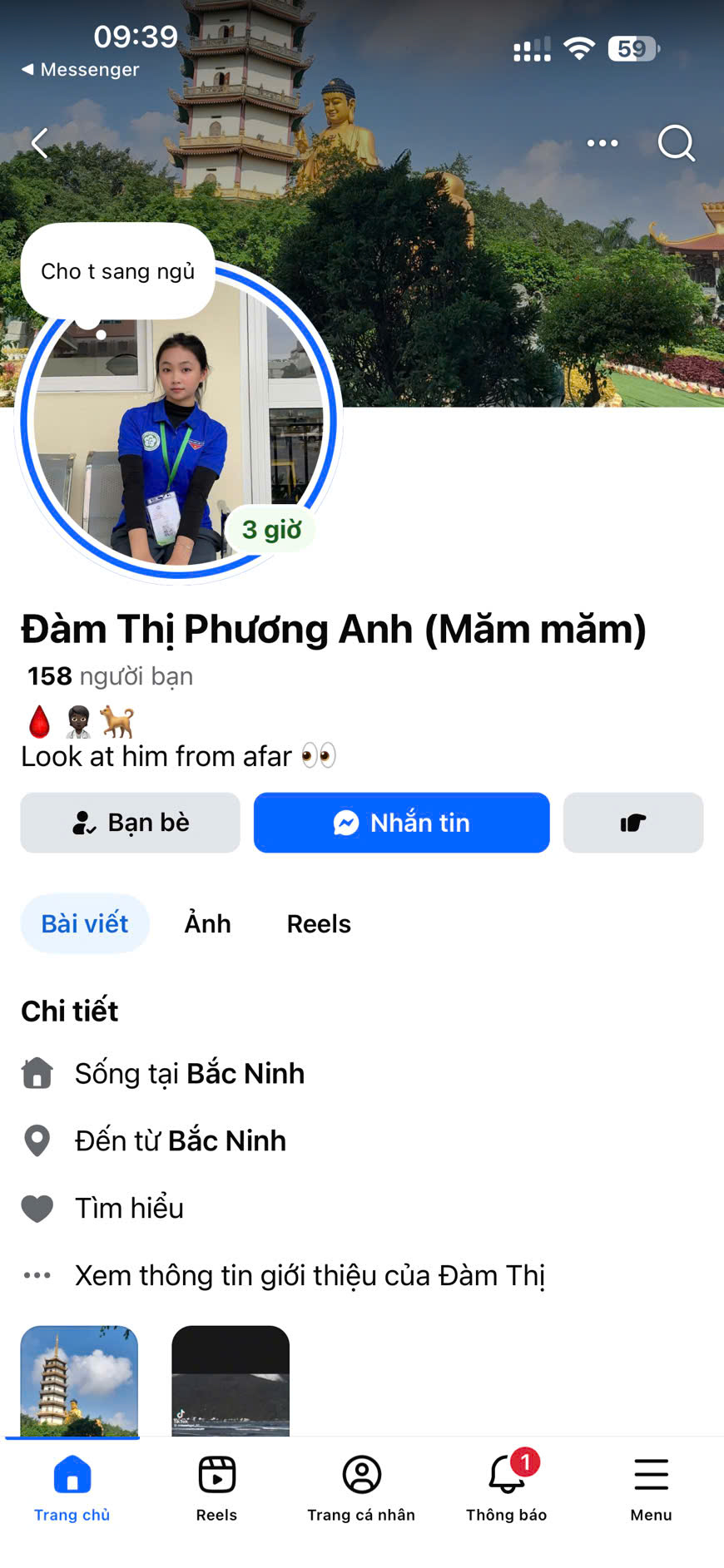Xem thông tin giới thiệu của Đàm Thị
Viewport: 724px width, 1568px height.
[310, 1275]
